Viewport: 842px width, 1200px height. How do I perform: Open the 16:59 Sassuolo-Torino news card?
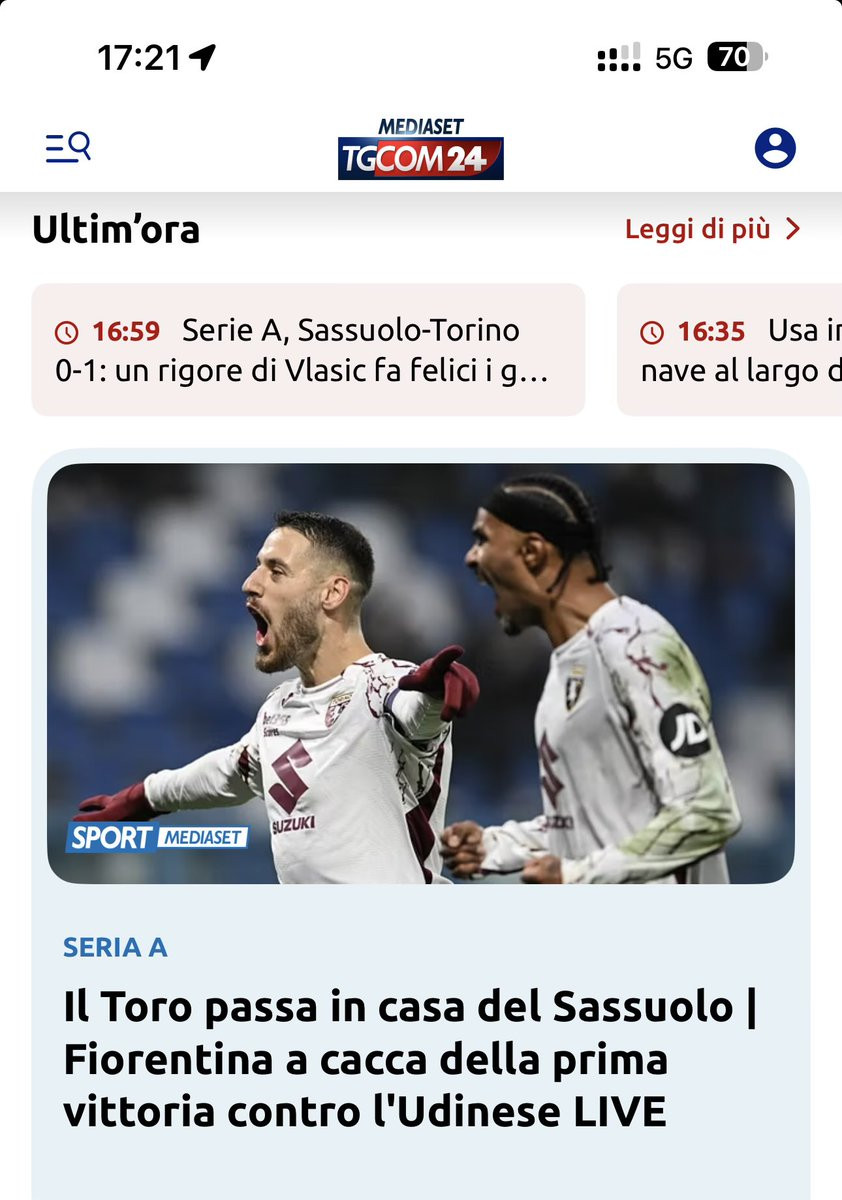[308, 350]
